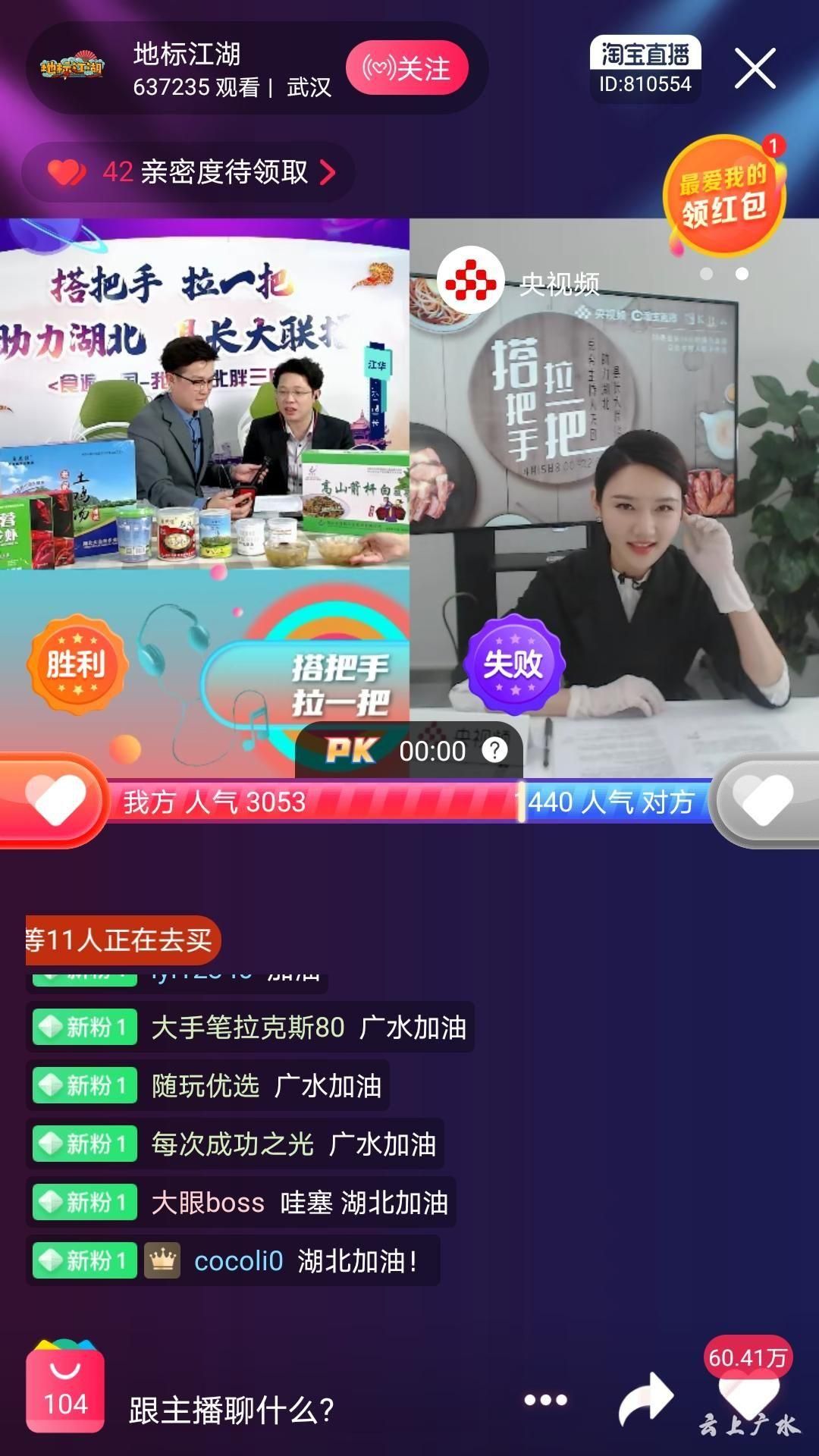This screenshot has width=819, height=1456.
Task: Tap the grey heart on opponent side
Action: [x=766, y=801]
